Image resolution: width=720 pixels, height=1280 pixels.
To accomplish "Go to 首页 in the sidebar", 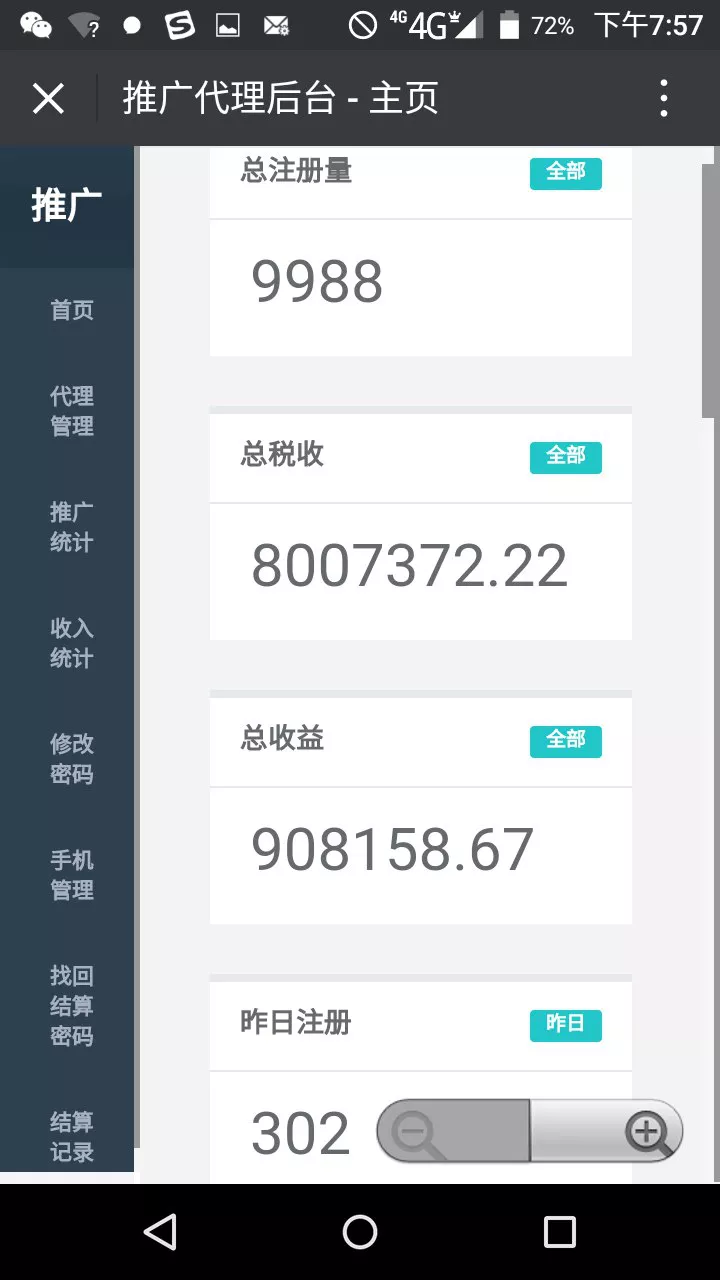I will coord(72,310).
